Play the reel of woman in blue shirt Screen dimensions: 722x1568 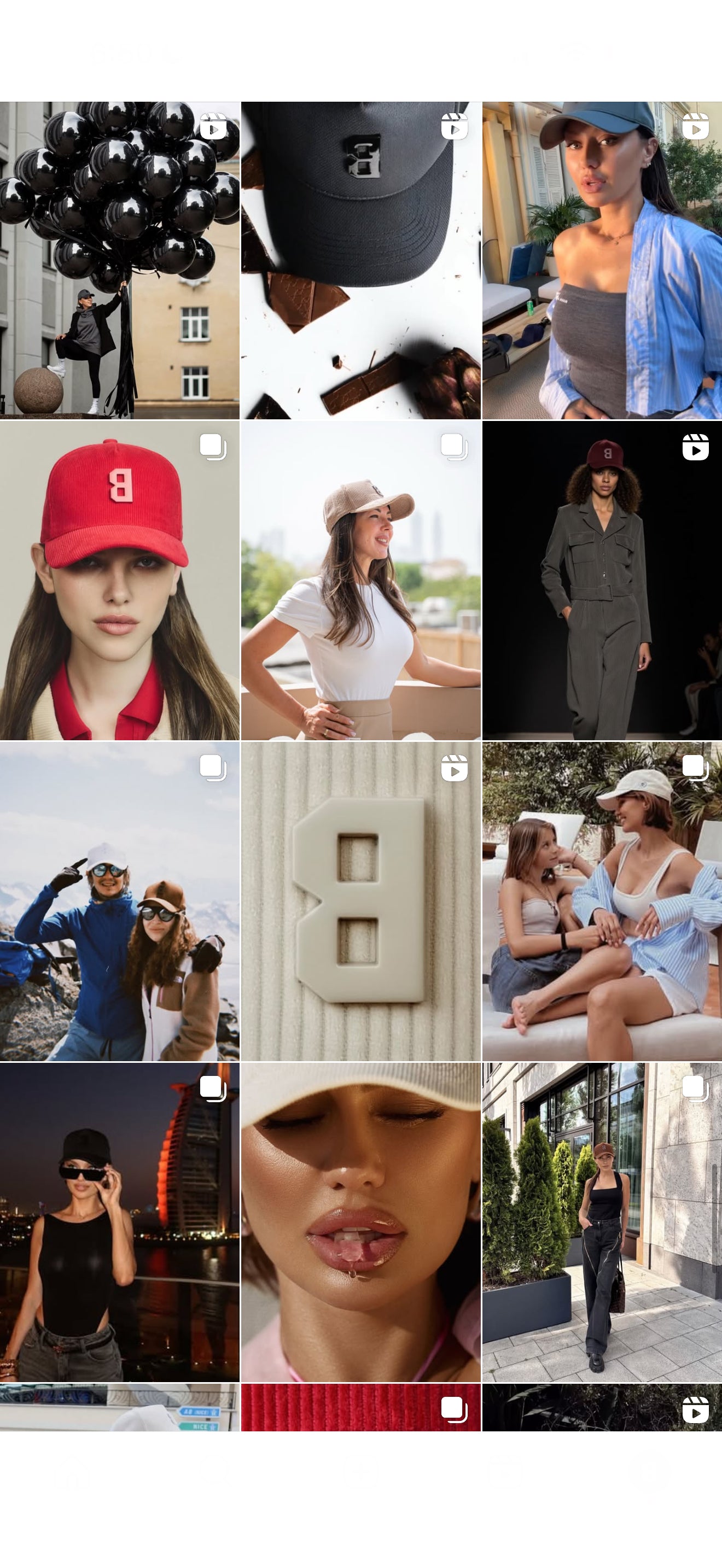click(x=602, y=261)
